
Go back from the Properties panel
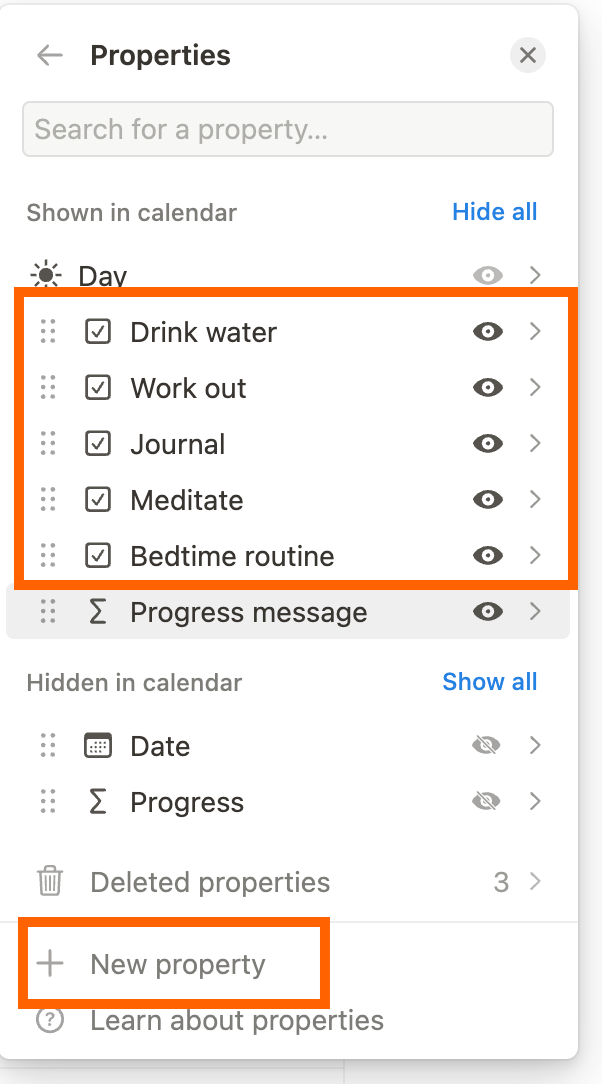pos(49,56)
